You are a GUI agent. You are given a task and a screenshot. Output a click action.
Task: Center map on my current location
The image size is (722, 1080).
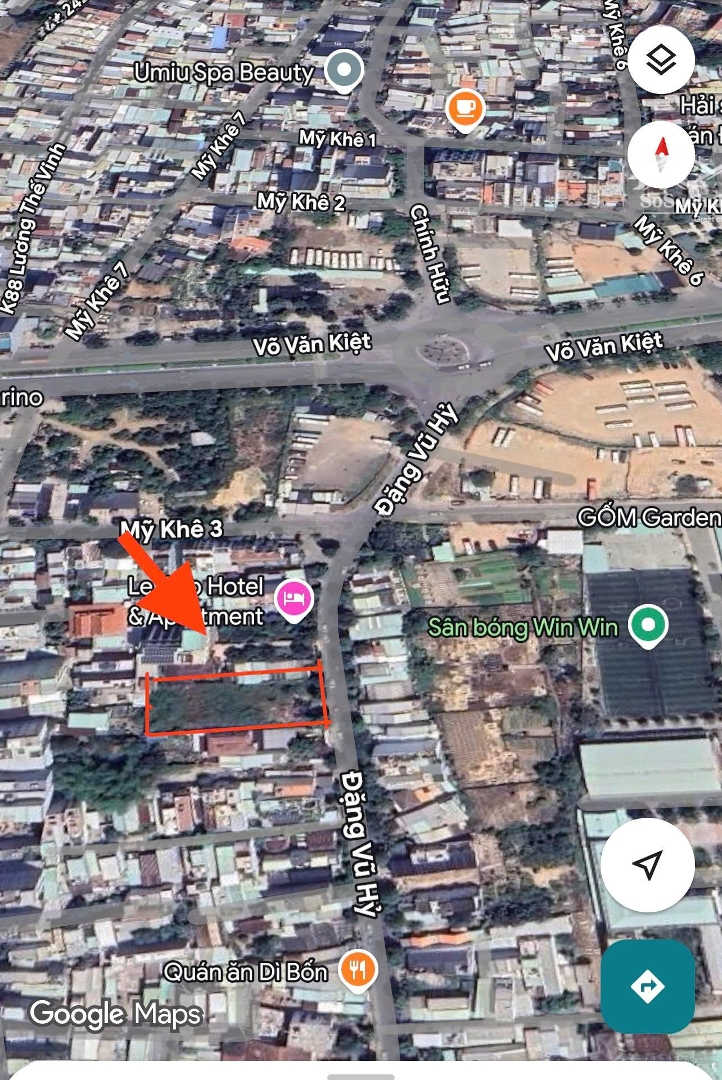(647, 866)
